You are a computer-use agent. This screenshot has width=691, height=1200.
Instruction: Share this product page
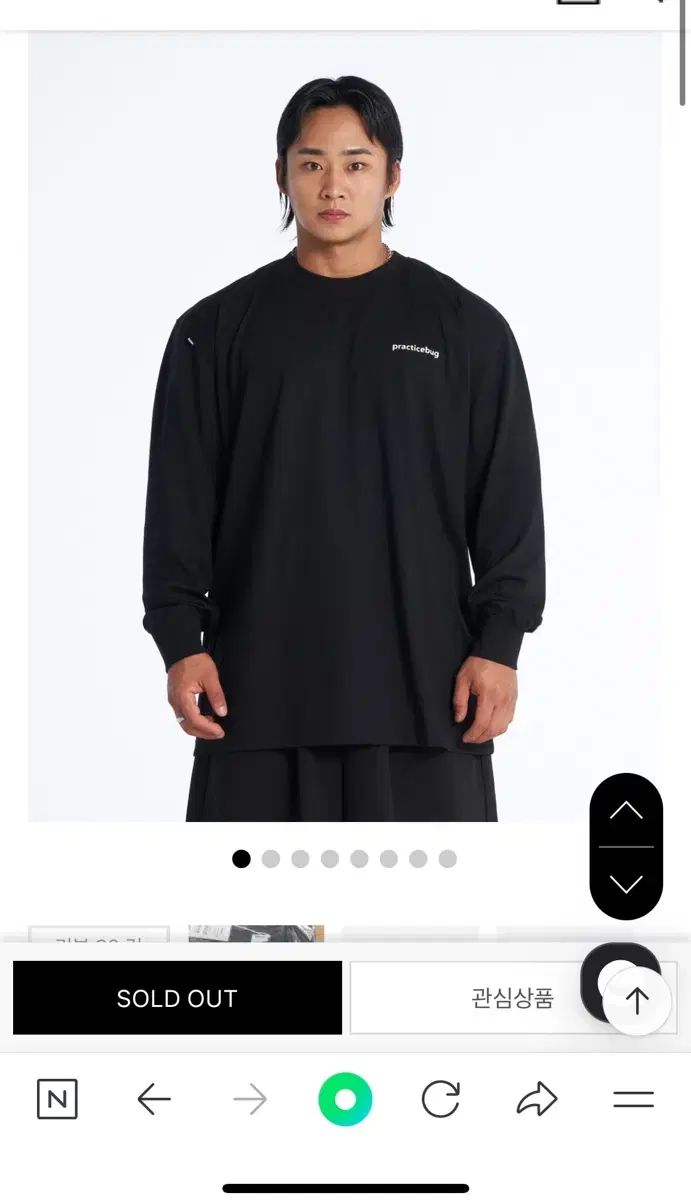537,1100
